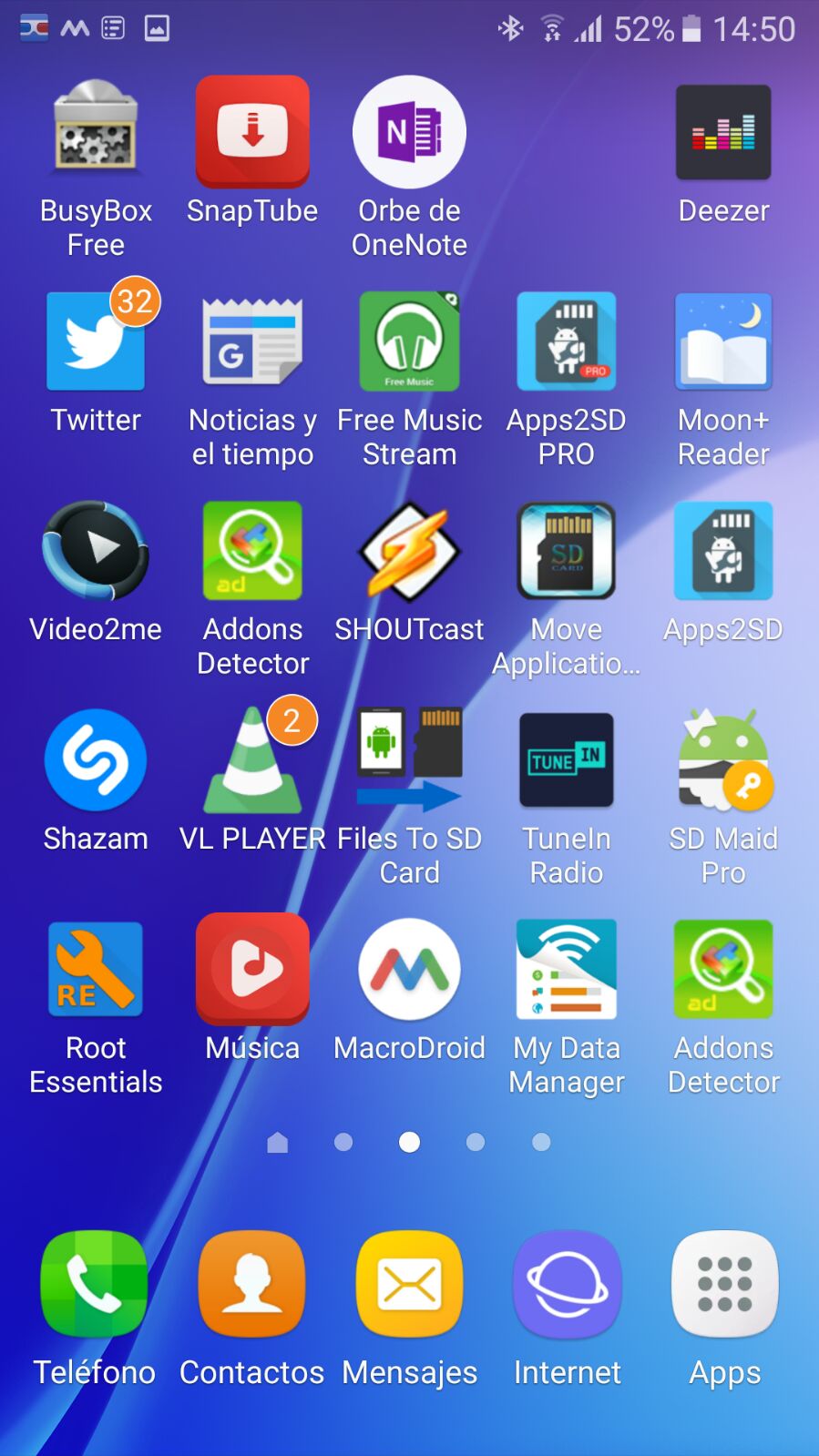Viewport: 819px width, 1456px height.
Task: Open Root Essentials
Action: coord(96,970)
